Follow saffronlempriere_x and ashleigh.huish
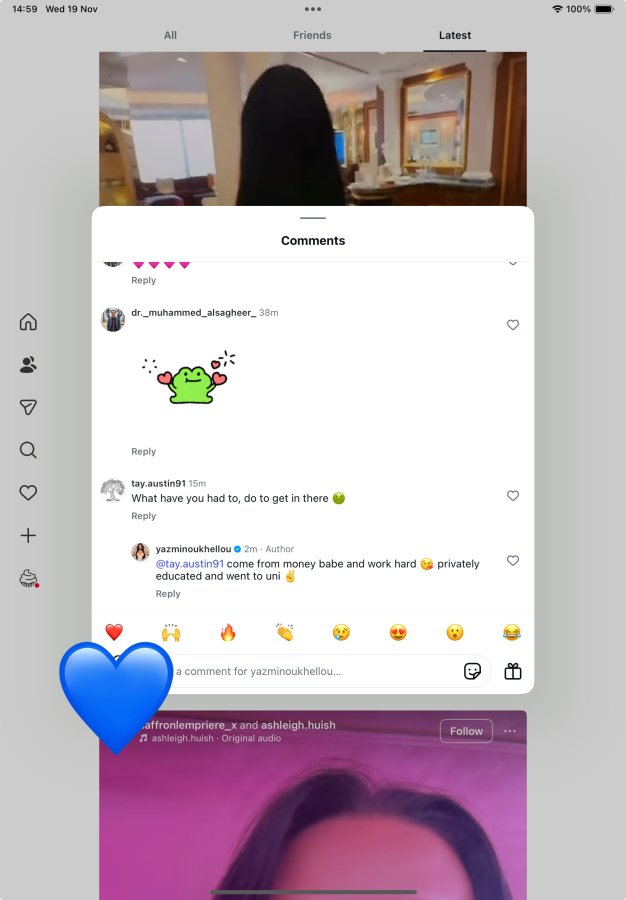Viewport: 626px width, 900px height. click(x=466, y=731)
